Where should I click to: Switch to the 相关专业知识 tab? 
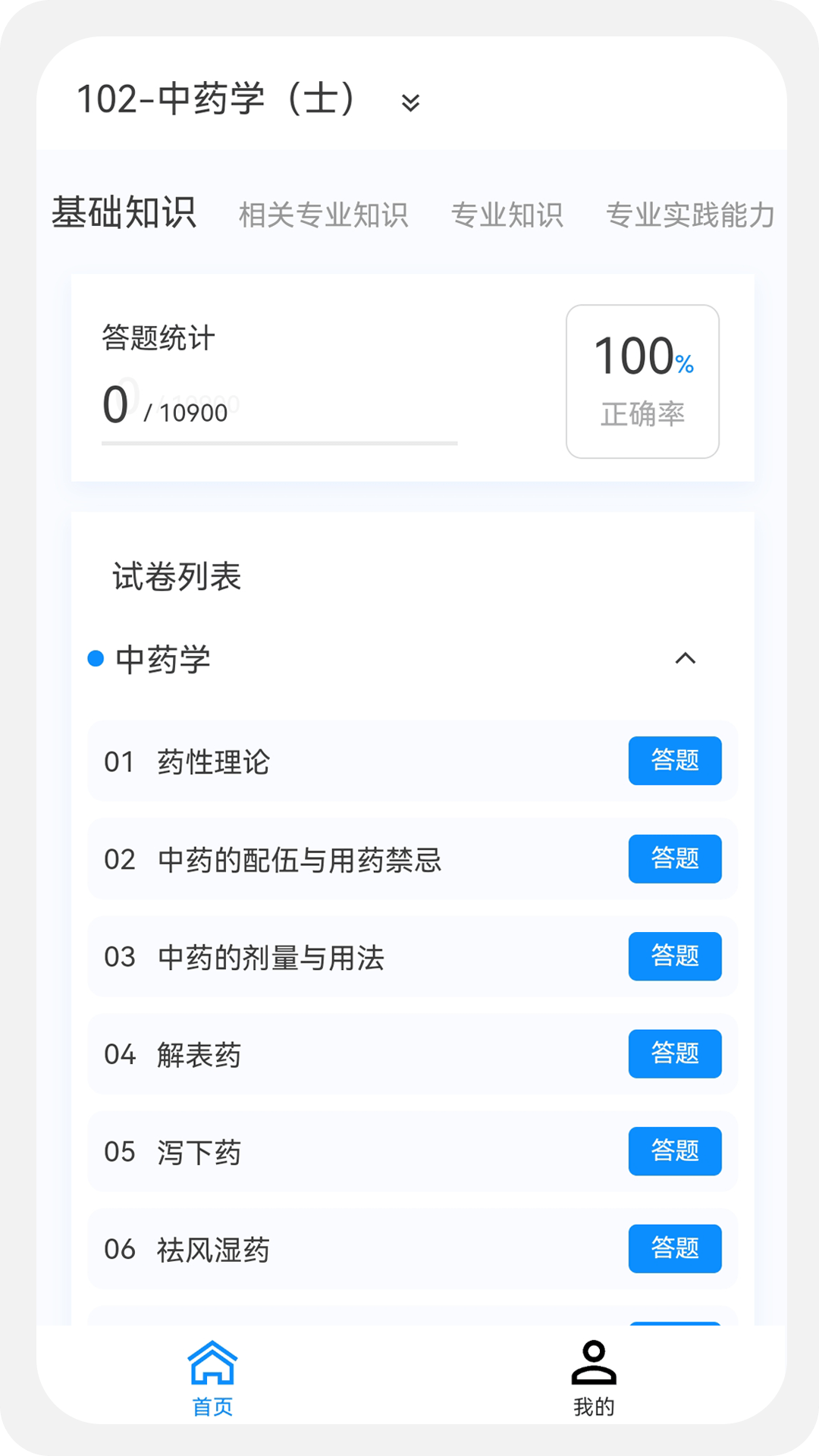point(325,215)
